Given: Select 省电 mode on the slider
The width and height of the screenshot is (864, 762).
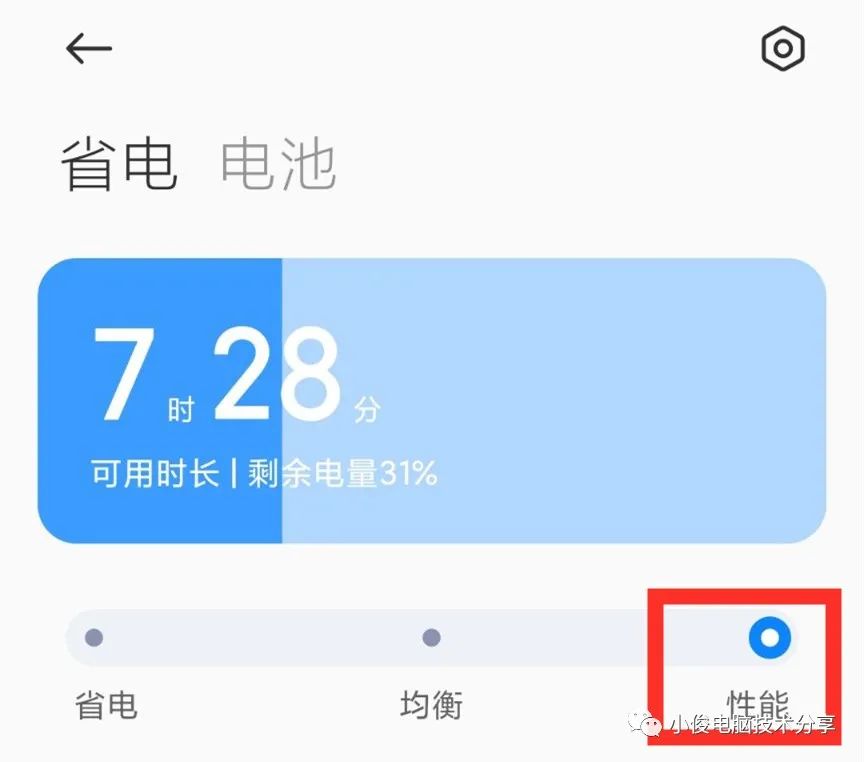Looking at the screenshot, I should [x=94, y=638].
